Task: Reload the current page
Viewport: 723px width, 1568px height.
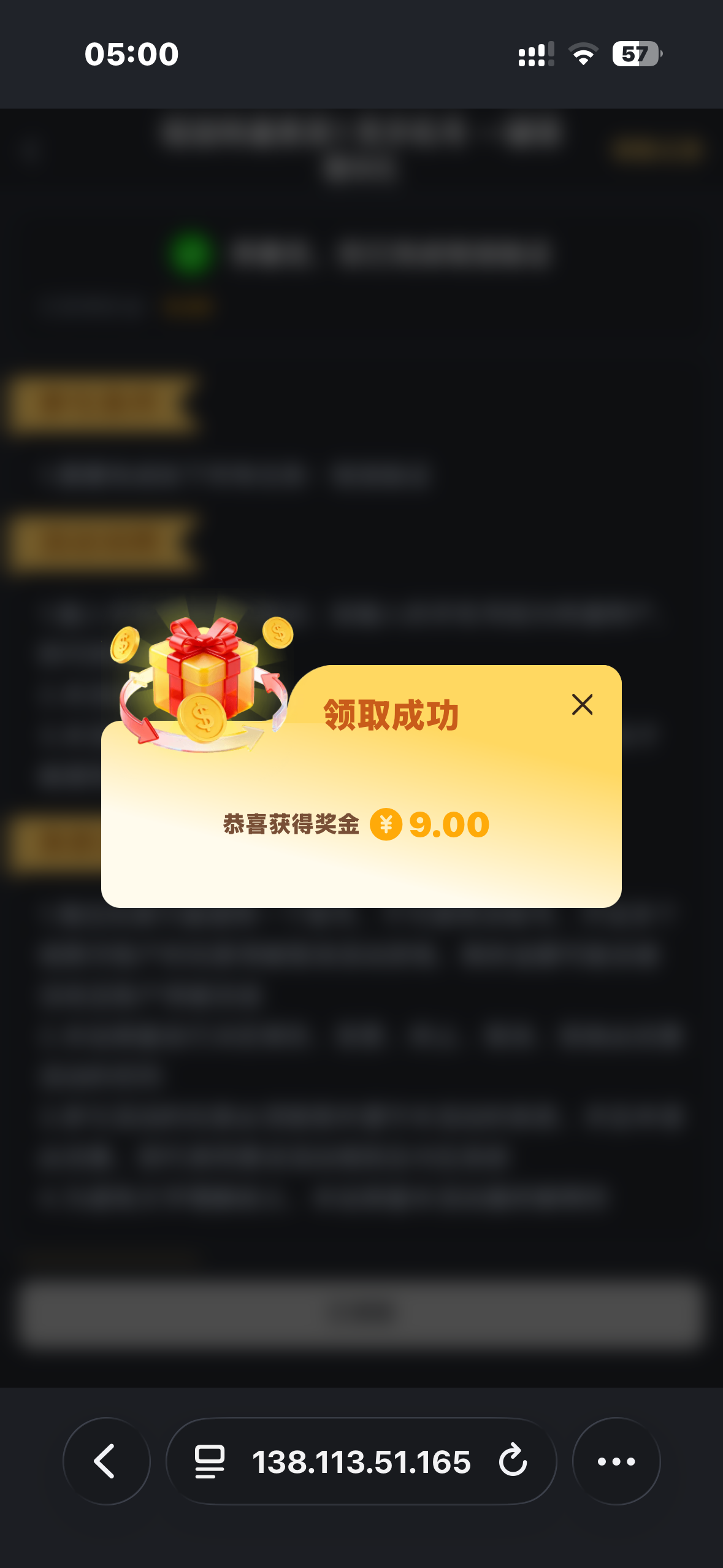Action: 513,1461
